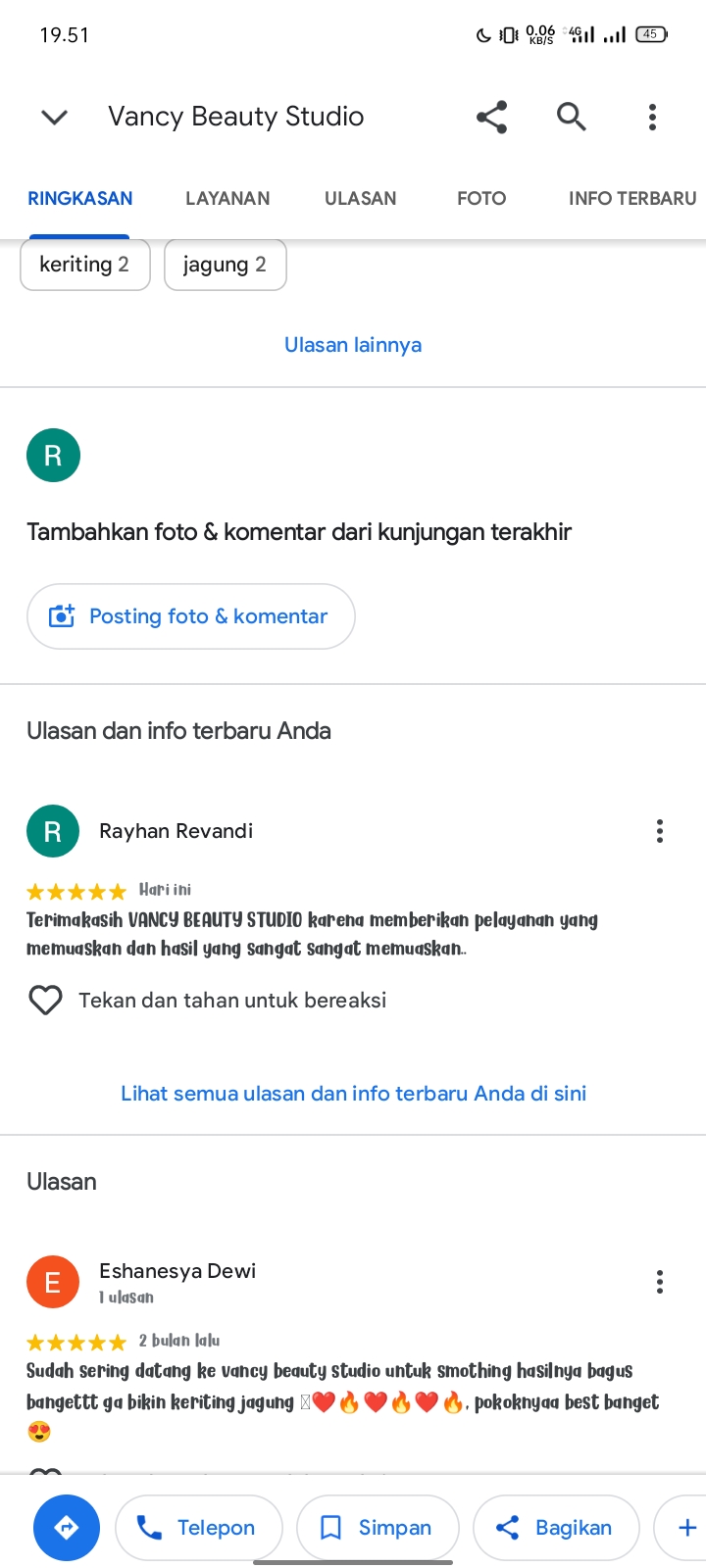View all your reviews via Lihat semua link
Screen dimensions: 706x1568
coord(353,1094)
